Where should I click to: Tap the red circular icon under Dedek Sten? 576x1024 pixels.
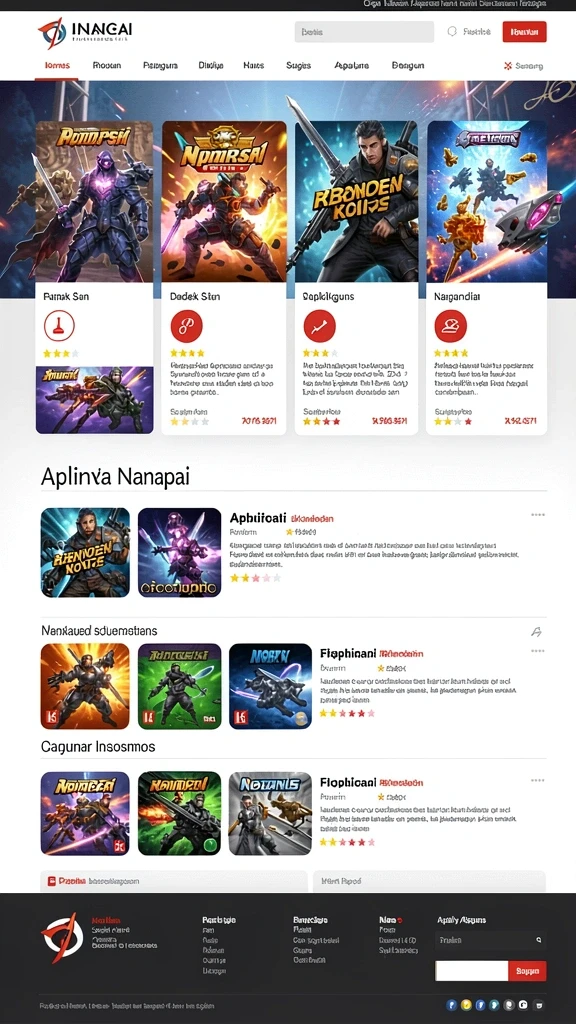click(x=187, y=326)
